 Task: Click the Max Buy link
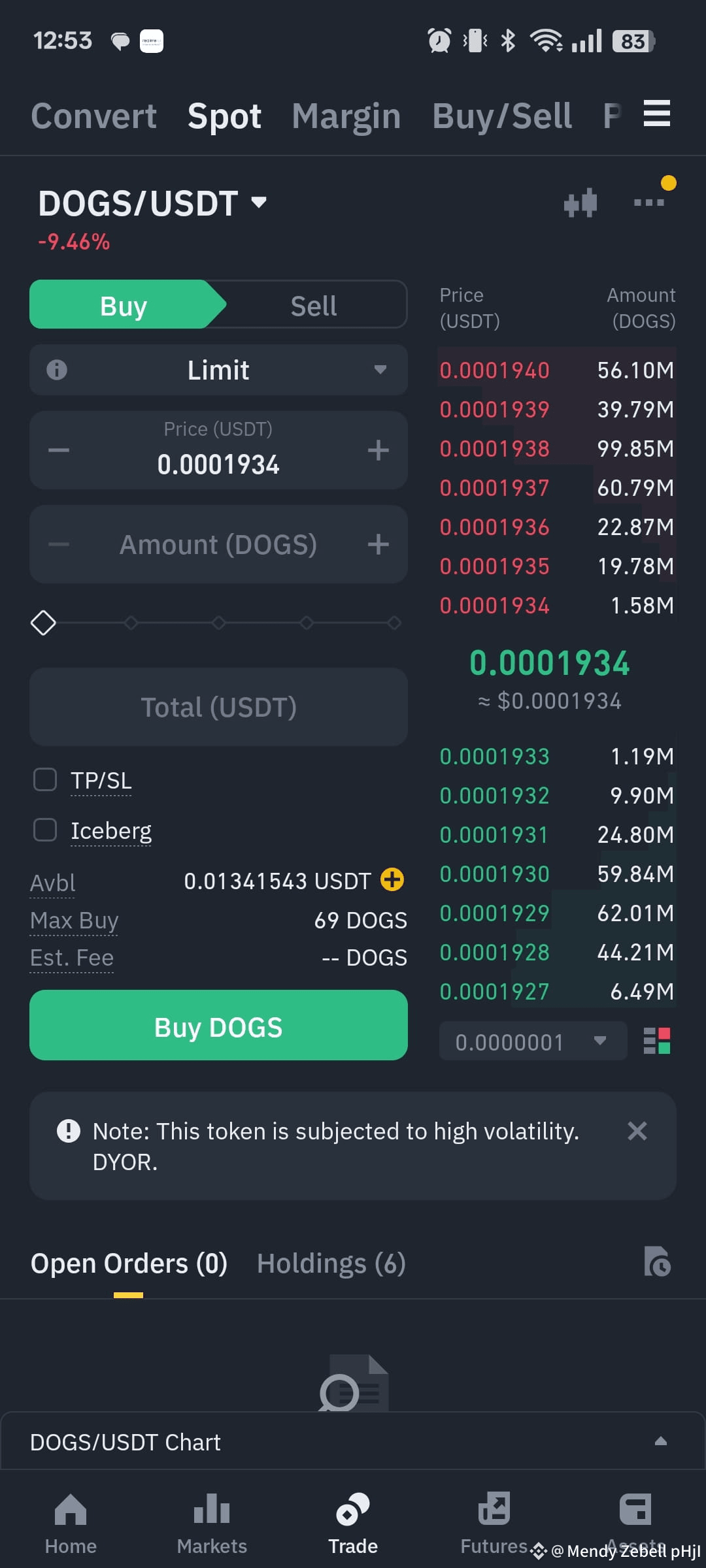74,920
